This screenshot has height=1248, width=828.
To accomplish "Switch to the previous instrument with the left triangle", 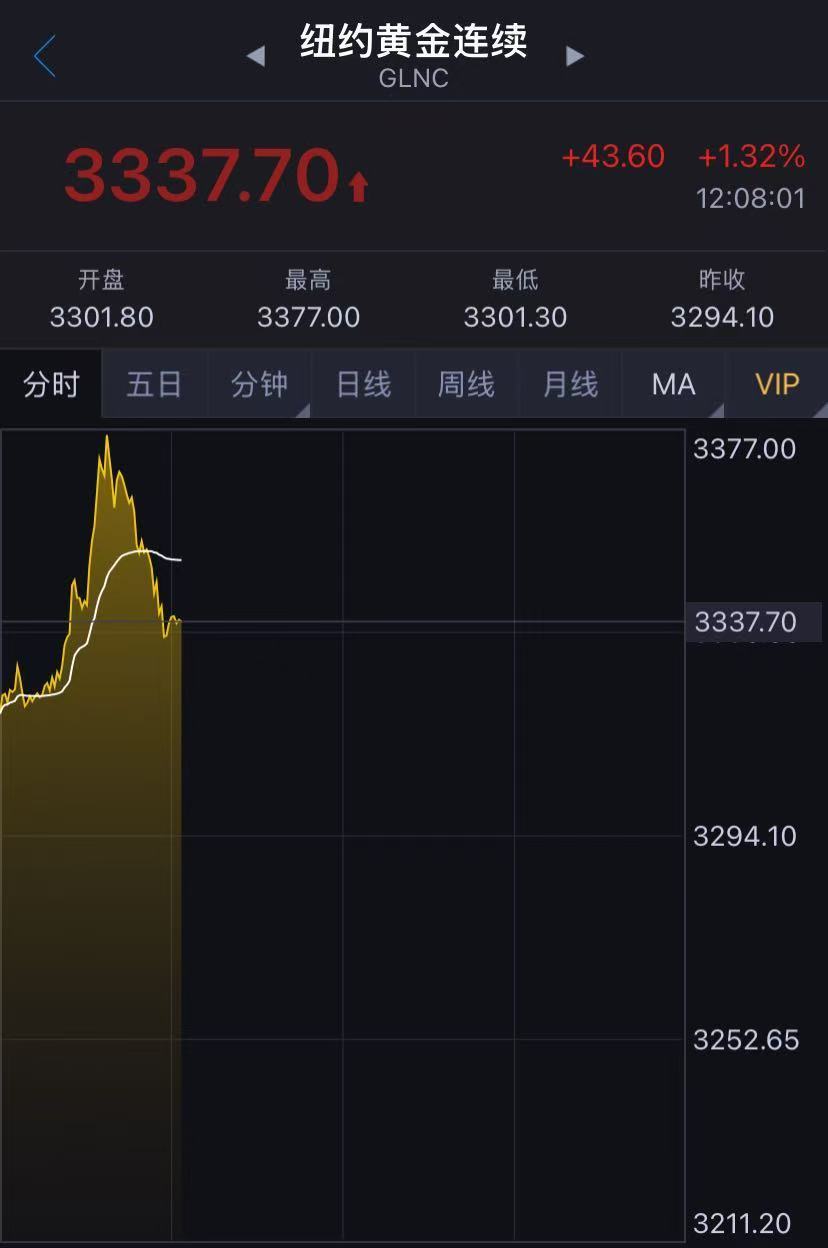I will [256, 56].
